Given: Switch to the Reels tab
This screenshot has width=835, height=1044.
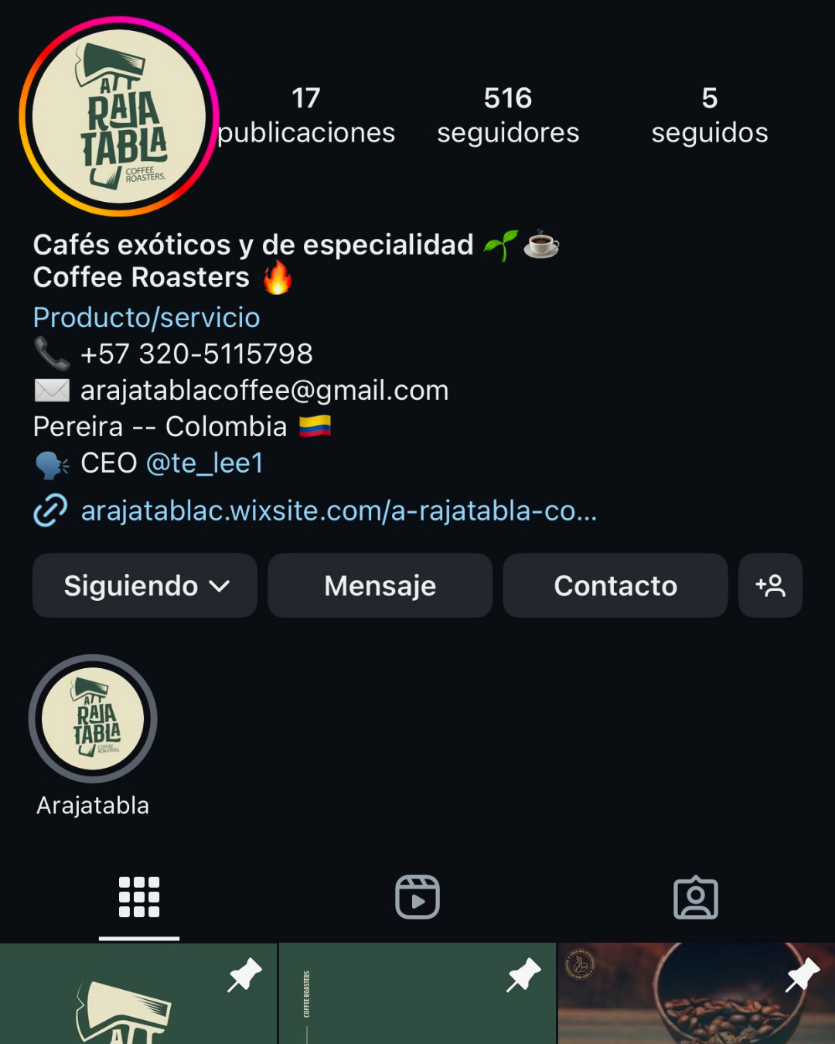Looking at the screenshot, I should pos(417,897).
